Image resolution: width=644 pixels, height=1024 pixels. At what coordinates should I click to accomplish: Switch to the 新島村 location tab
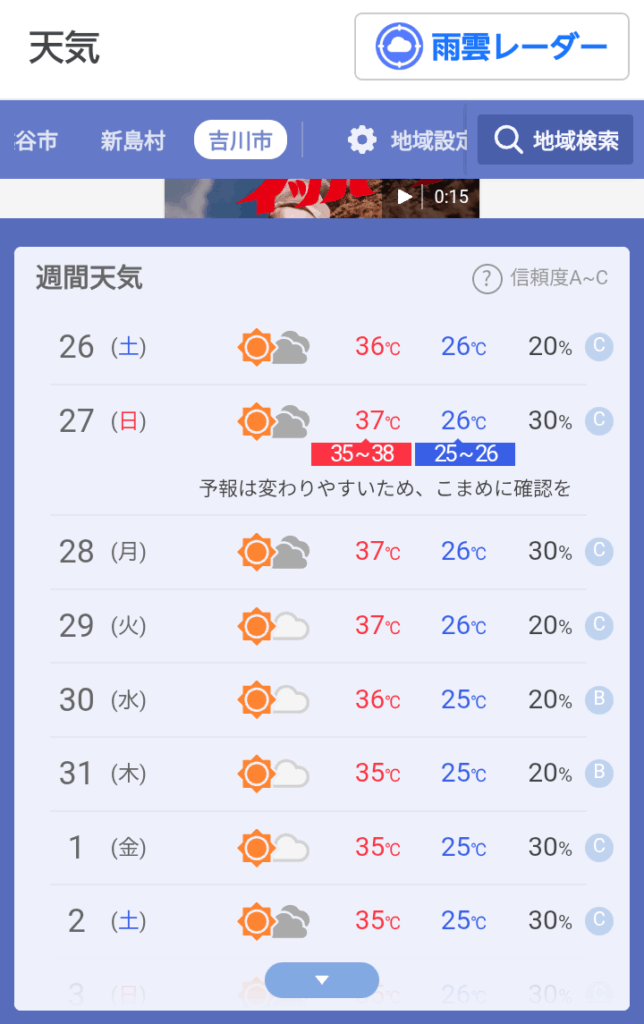click(x=132, y=140)
